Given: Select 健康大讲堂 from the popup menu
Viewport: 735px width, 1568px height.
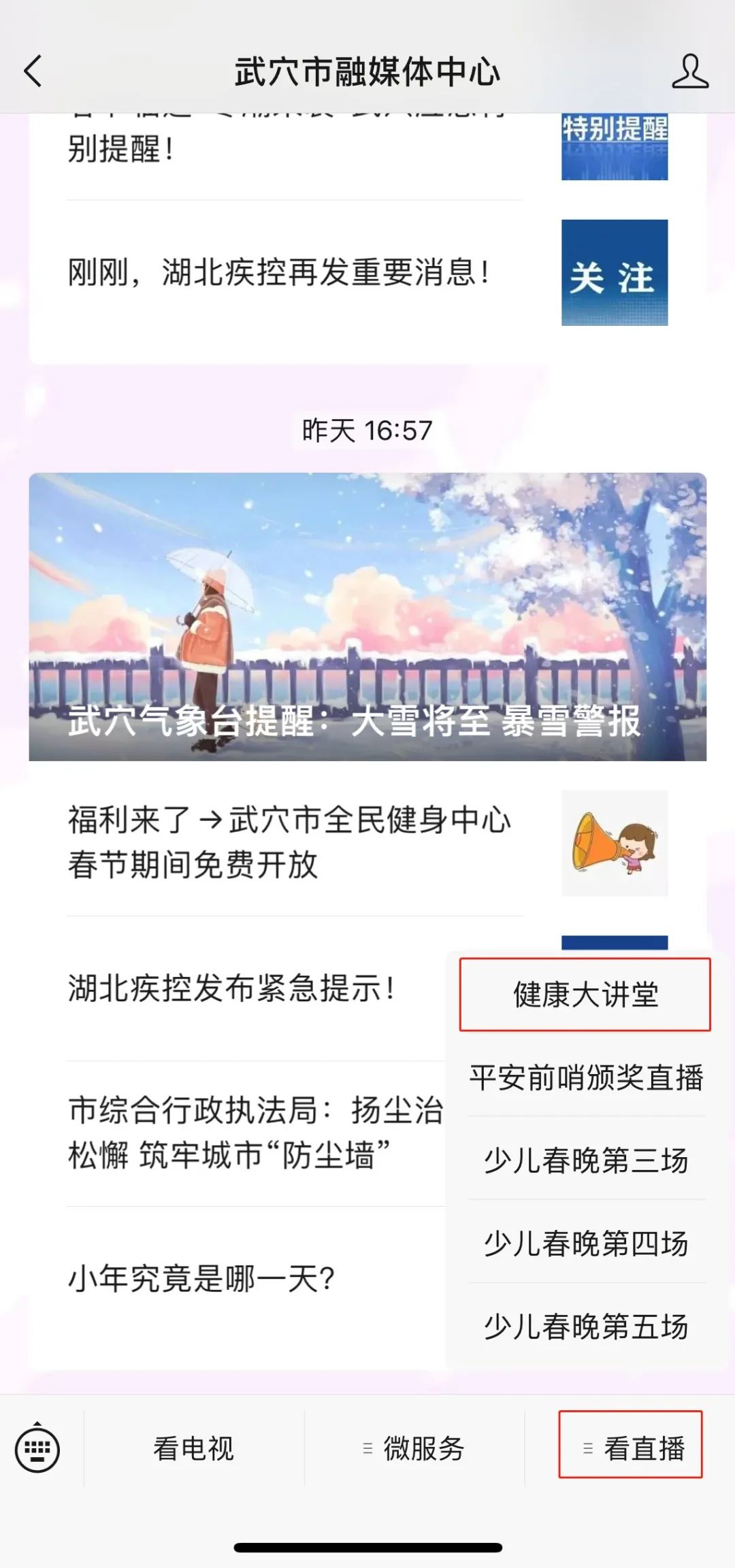Looking at the screenshot, I should [x=585, y=995].
